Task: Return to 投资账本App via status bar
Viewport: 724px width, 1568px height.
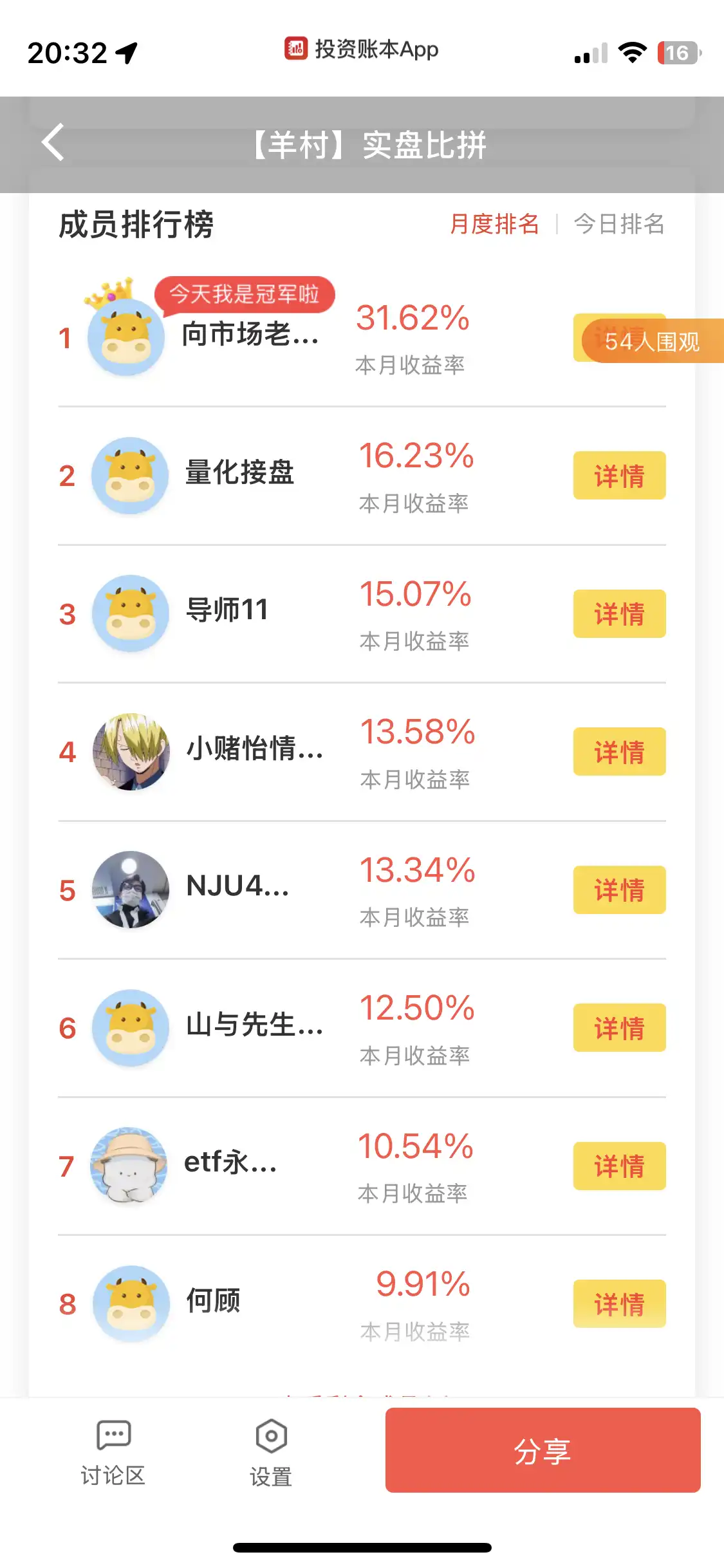Action: pyautogui.click(x=362, y=49)
